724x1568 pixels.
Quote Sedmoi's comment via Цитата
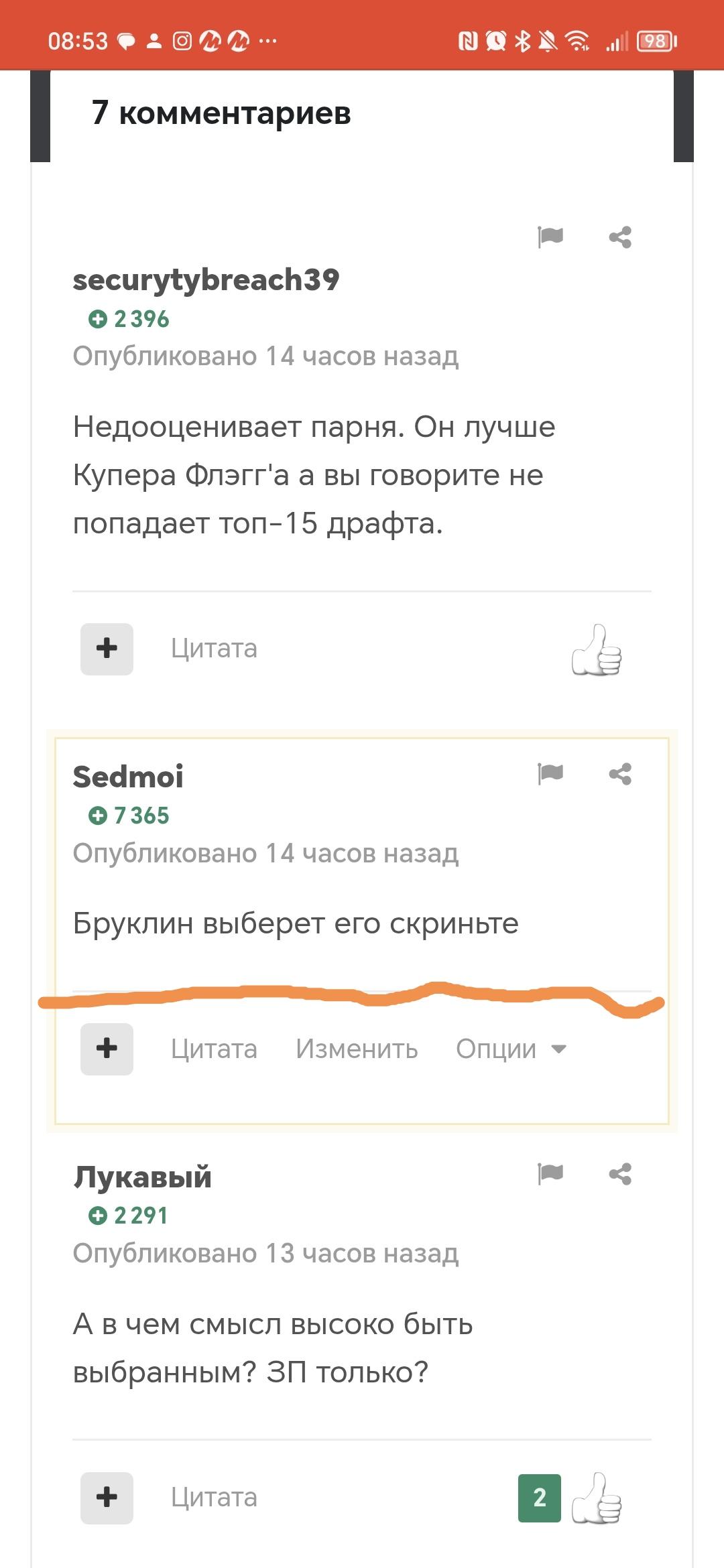coord(214,1049)
